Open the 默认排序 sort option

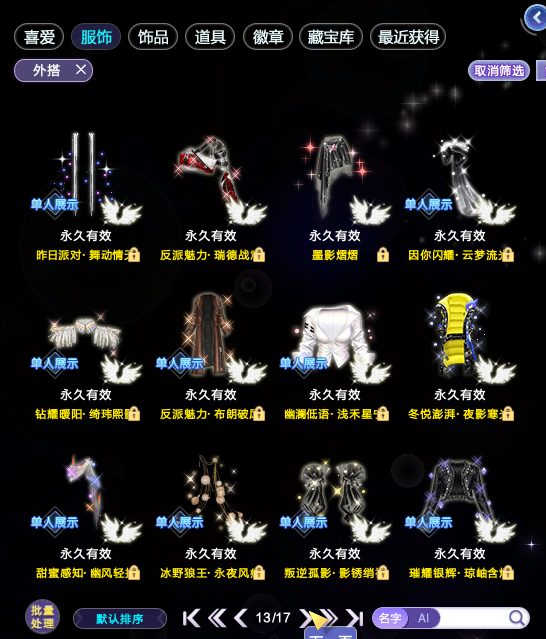[120, 619]
